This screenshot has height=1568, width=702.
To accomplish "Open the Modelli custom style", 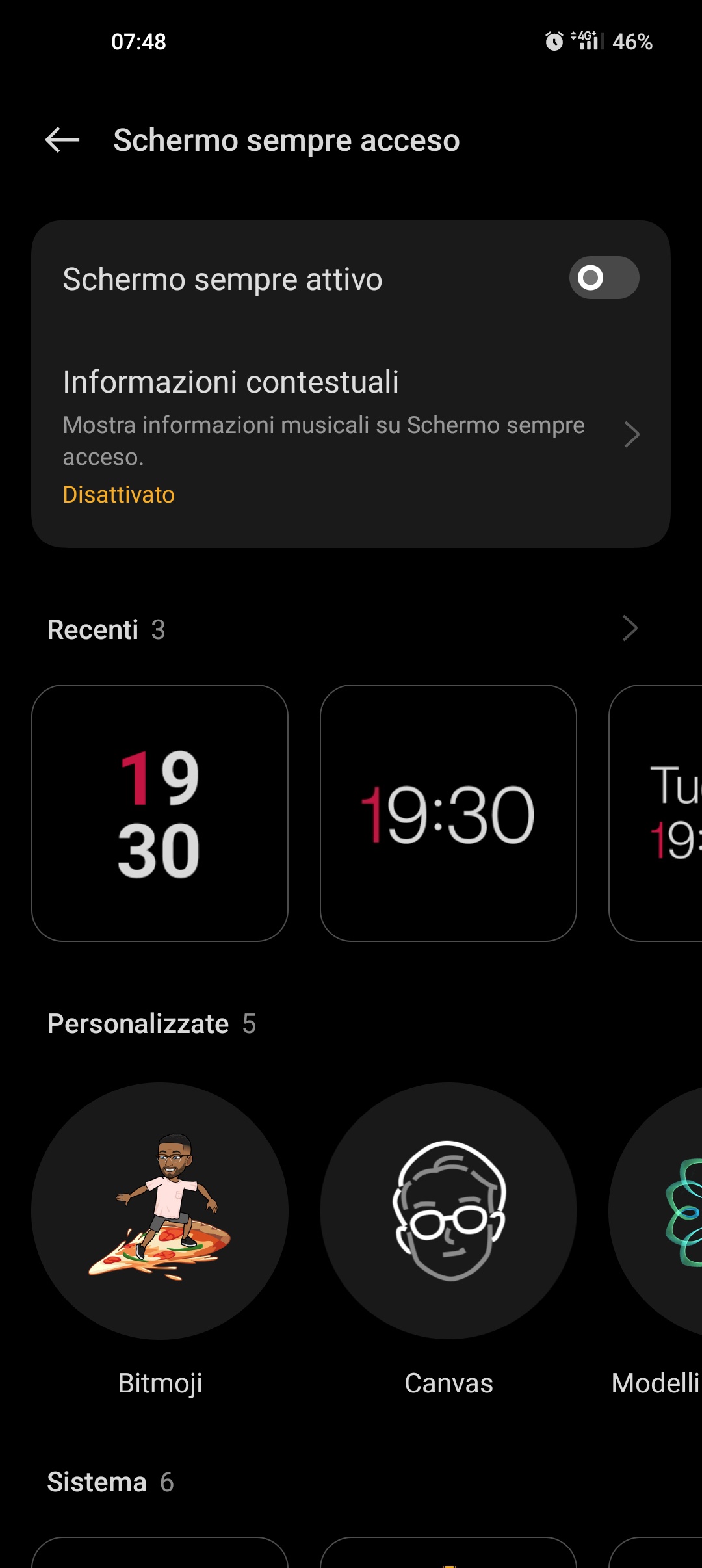I will [655, 1210].
